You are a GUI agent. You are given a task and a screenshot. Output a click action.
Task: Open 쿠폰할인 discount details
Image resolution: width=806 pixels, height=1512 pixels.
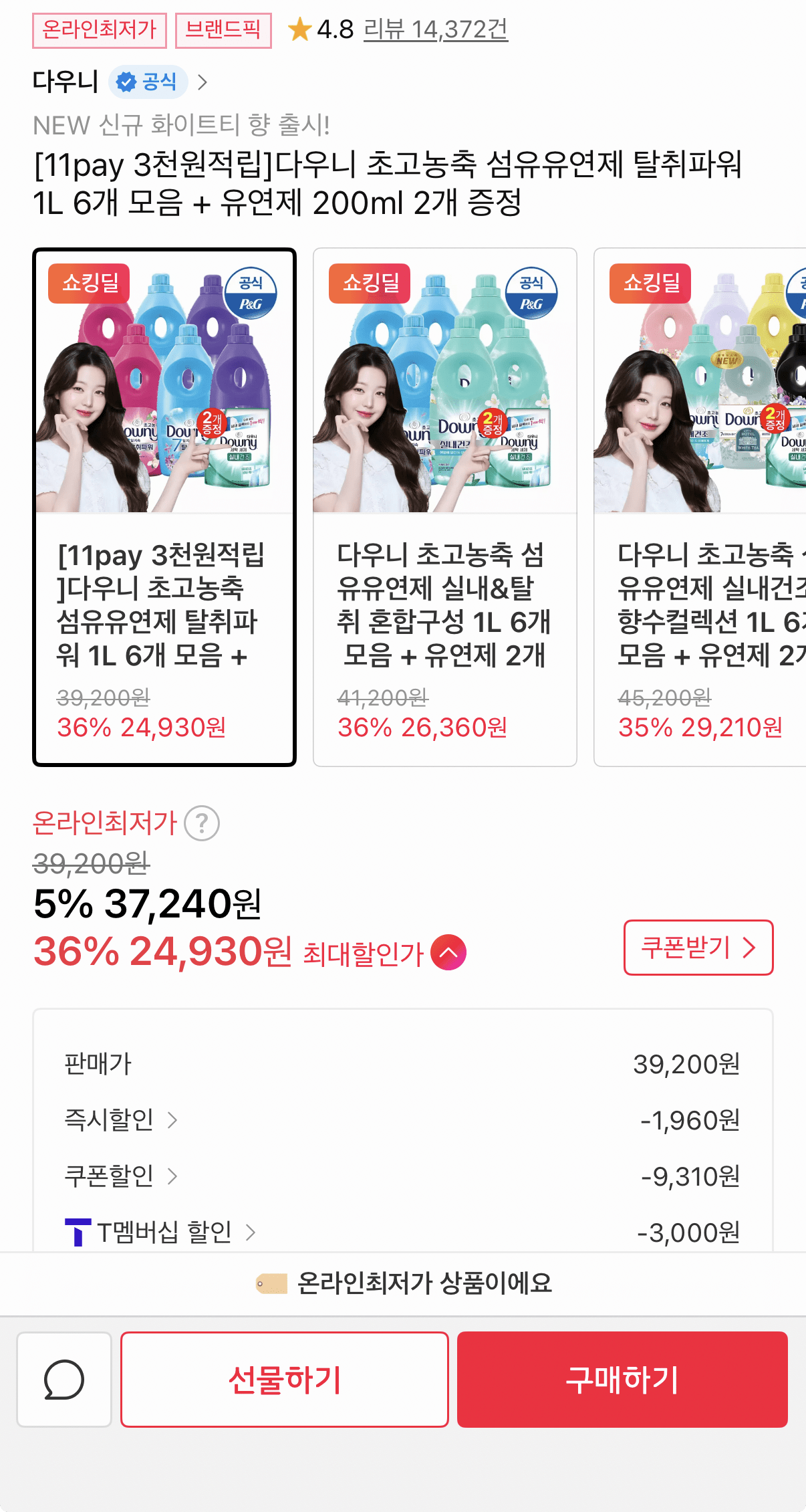(120, 1176)
